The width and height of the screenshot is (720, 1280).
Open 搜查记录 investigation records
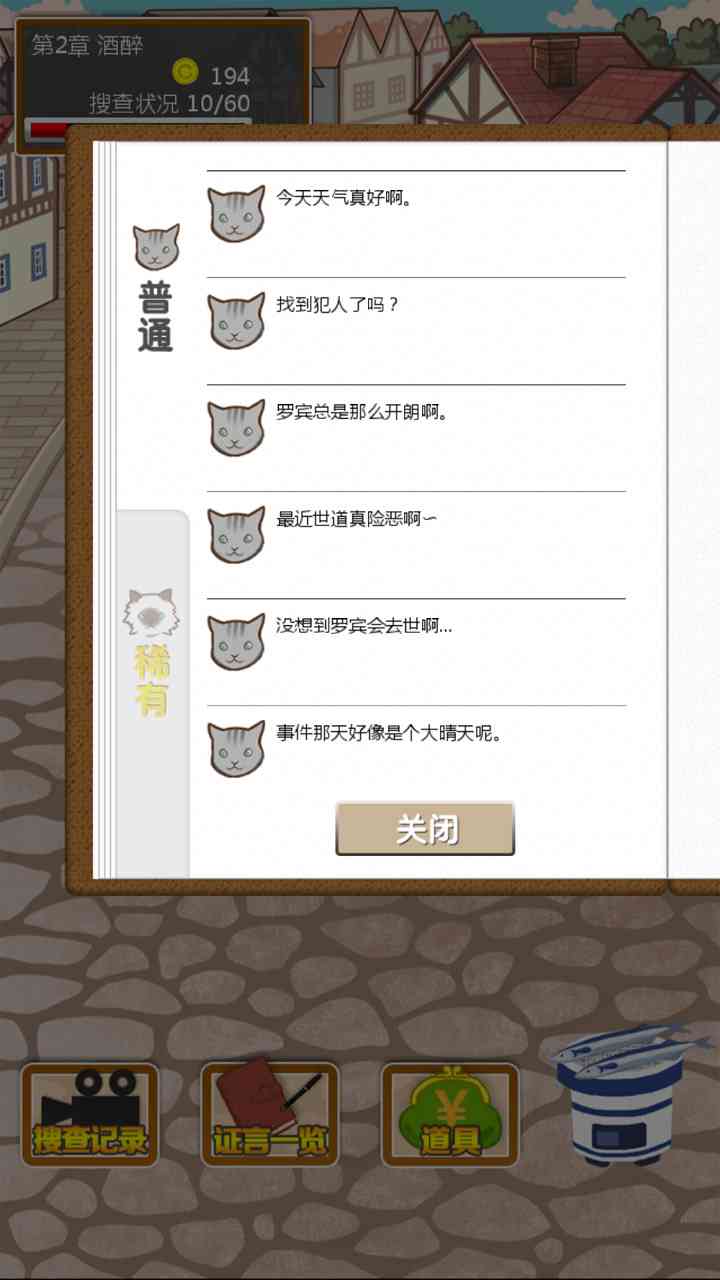tap(90, 1115)
